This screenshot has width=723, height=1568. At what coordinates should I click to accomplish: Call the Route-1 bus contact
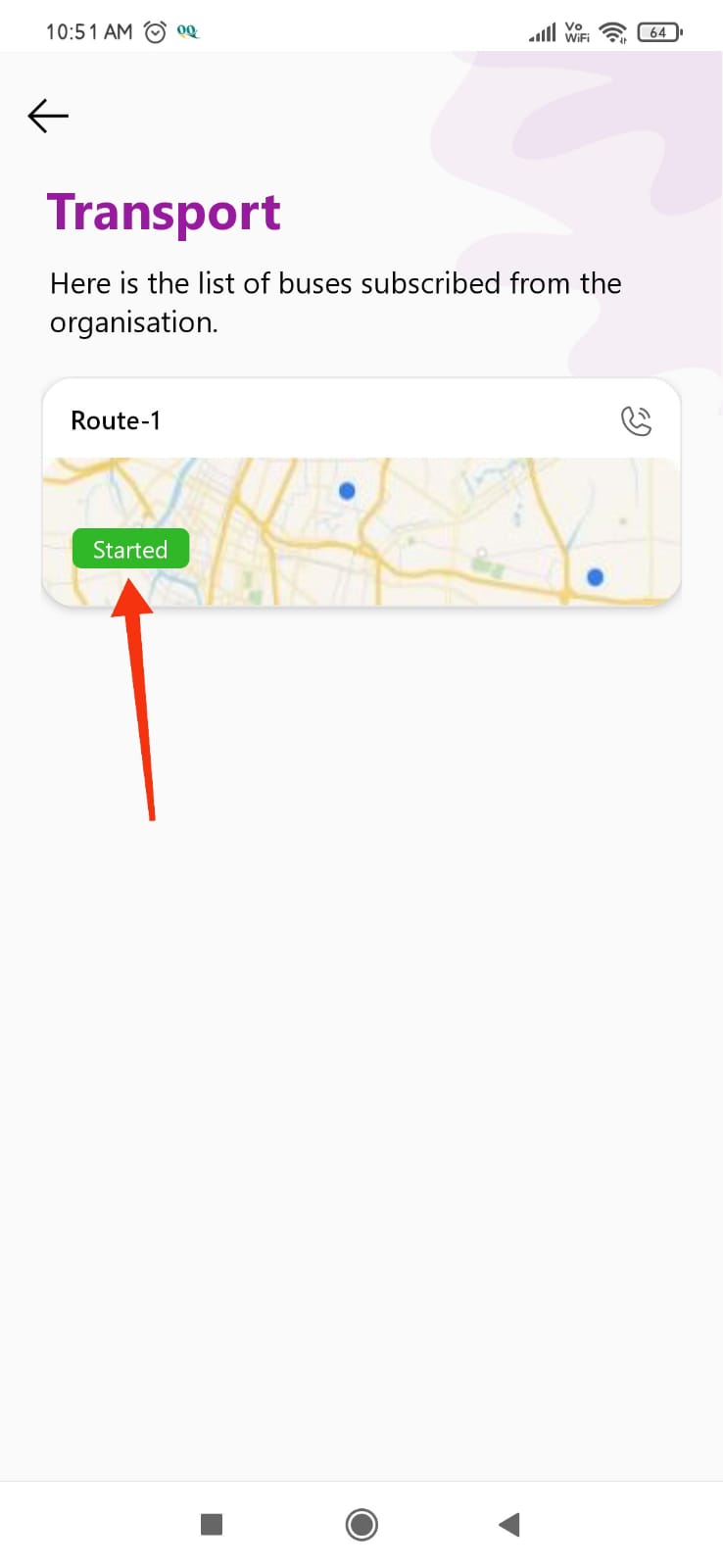click(x=636, y=420)
